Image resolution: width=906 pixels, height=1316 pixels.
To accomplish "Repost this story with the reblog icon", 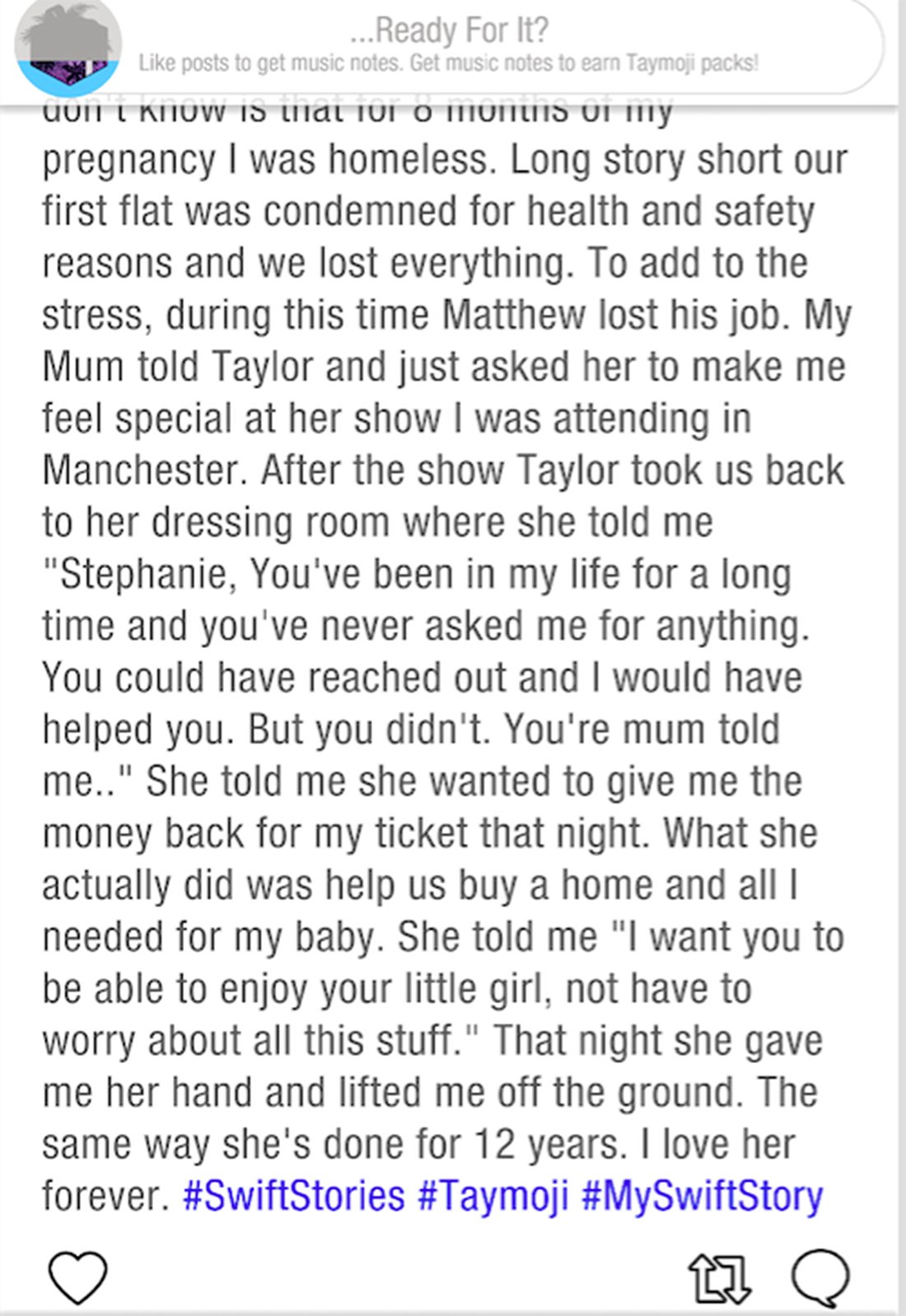I will coord(719,1278).
